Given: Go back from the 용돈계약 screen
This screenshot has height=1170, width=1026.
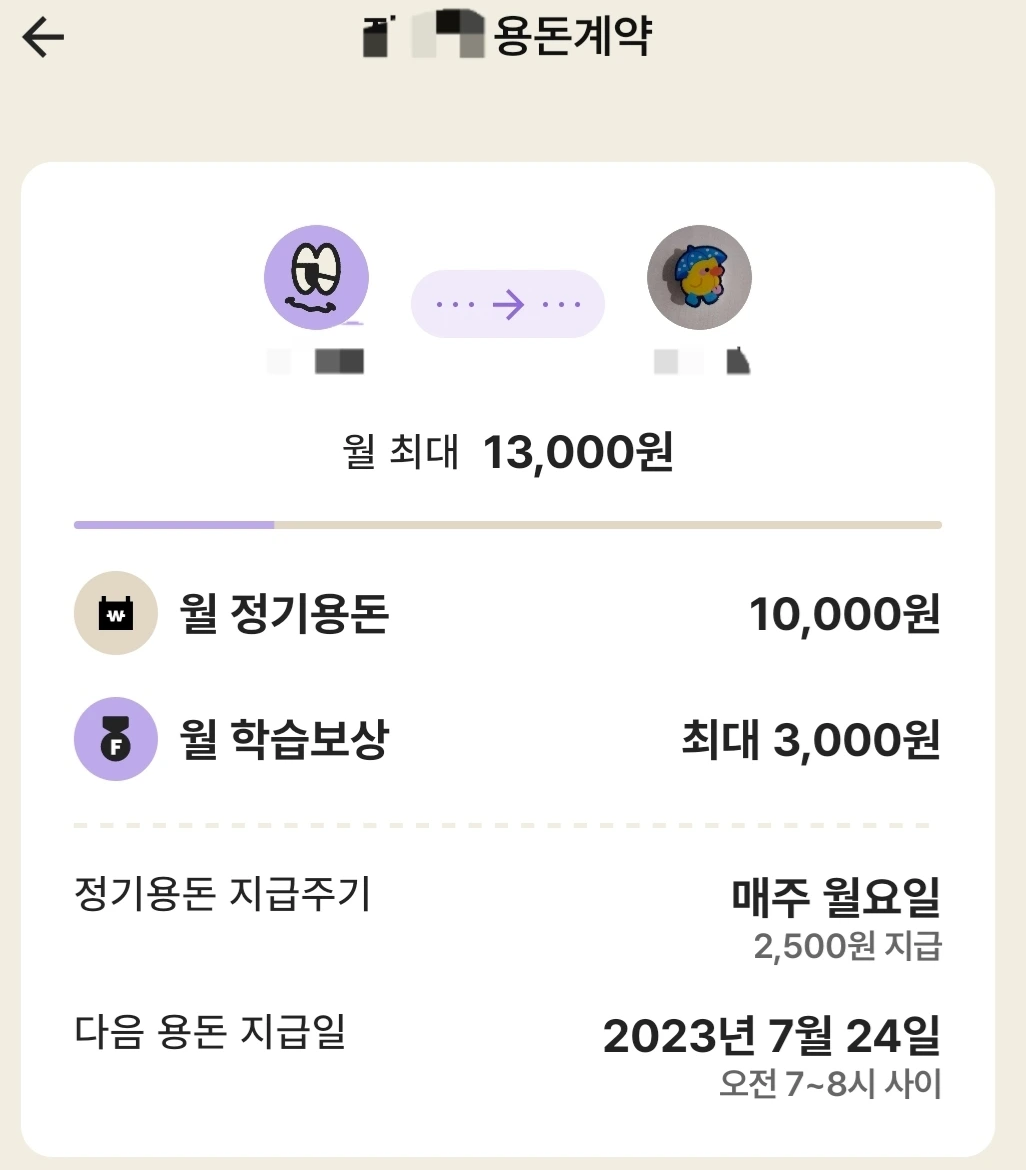Looking at the screenshot, I should tap(43, 39).
